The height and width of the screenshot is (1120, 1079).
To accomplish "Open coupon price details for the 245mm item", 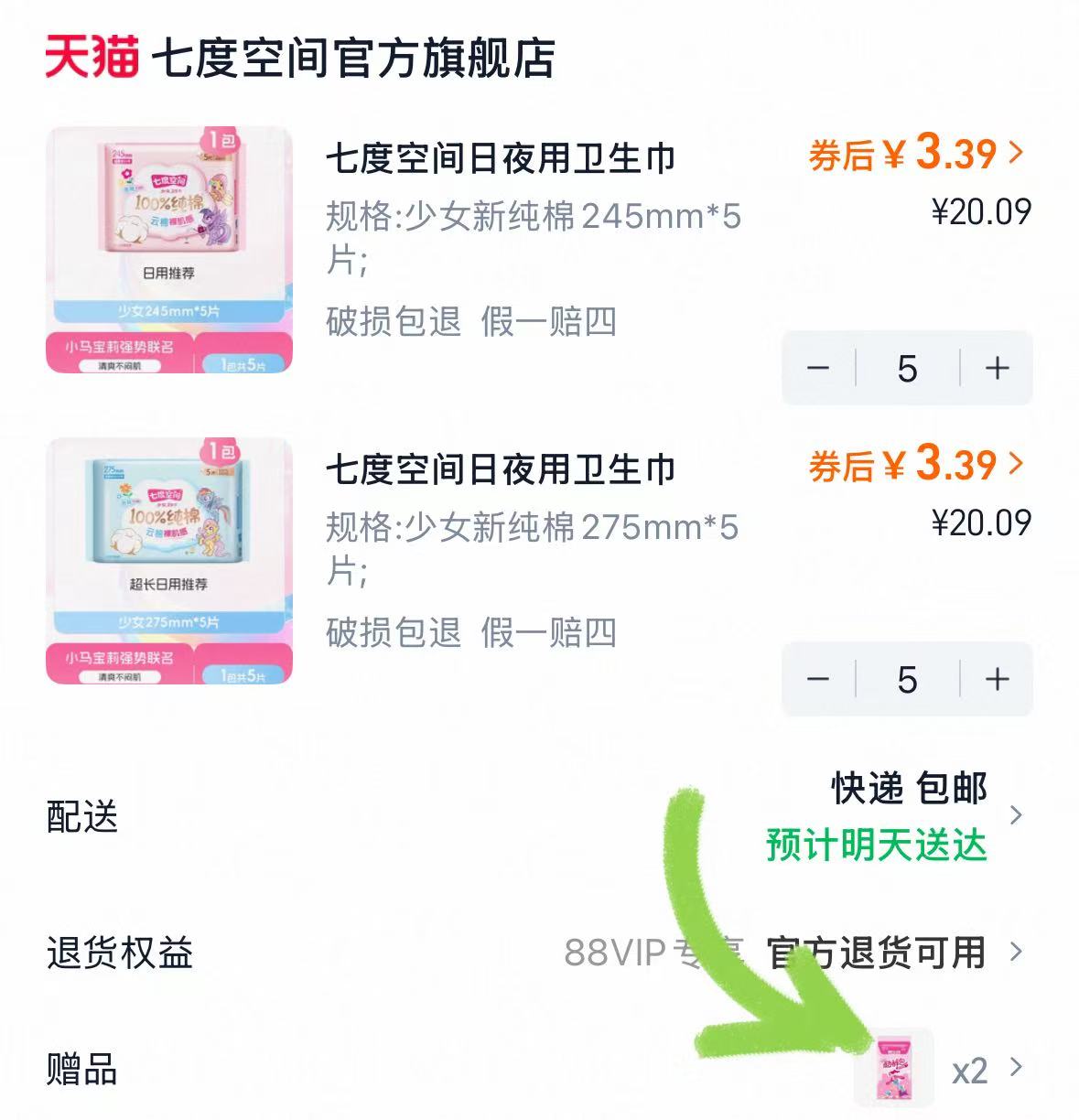I will (906, 155).
